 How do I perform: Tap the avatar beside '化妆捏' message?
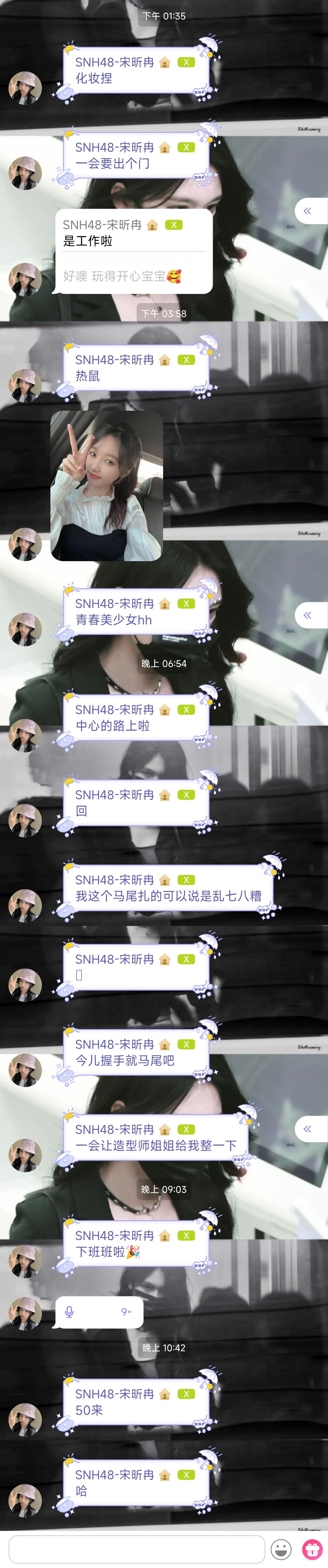(x=25, y=88)
